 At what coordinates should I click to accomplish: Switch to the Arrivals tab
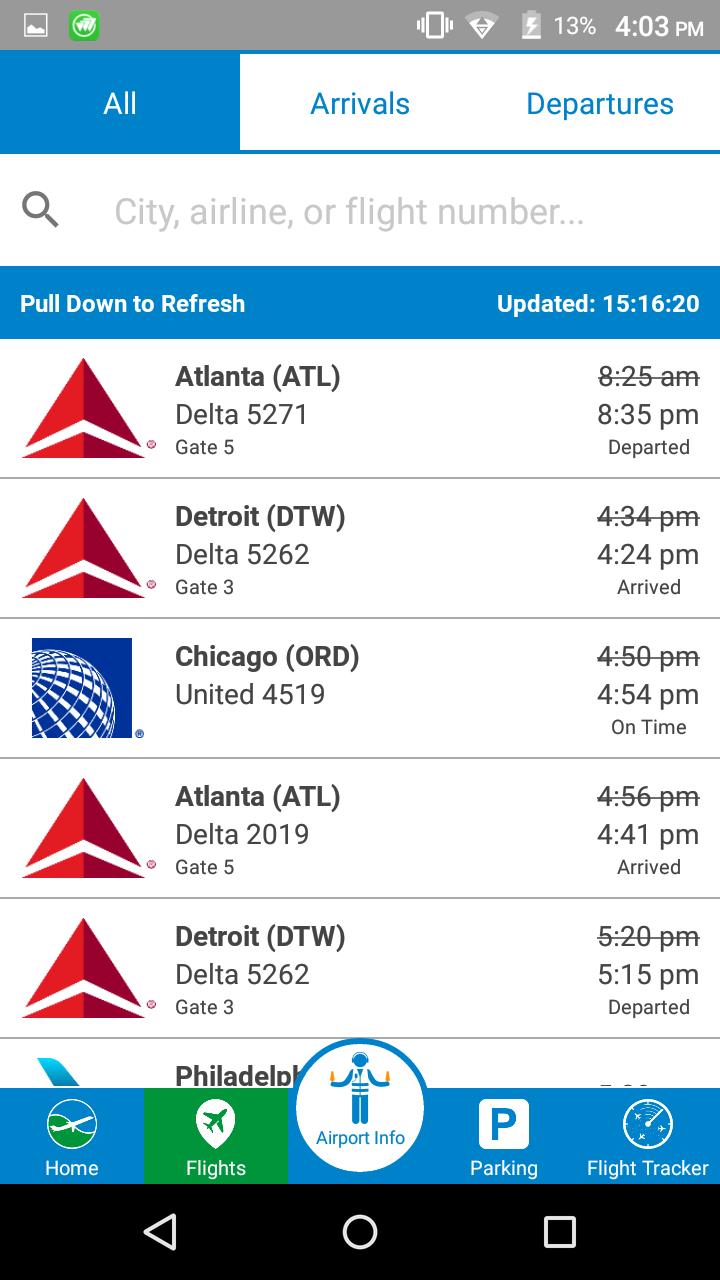[x=360, y=103]
